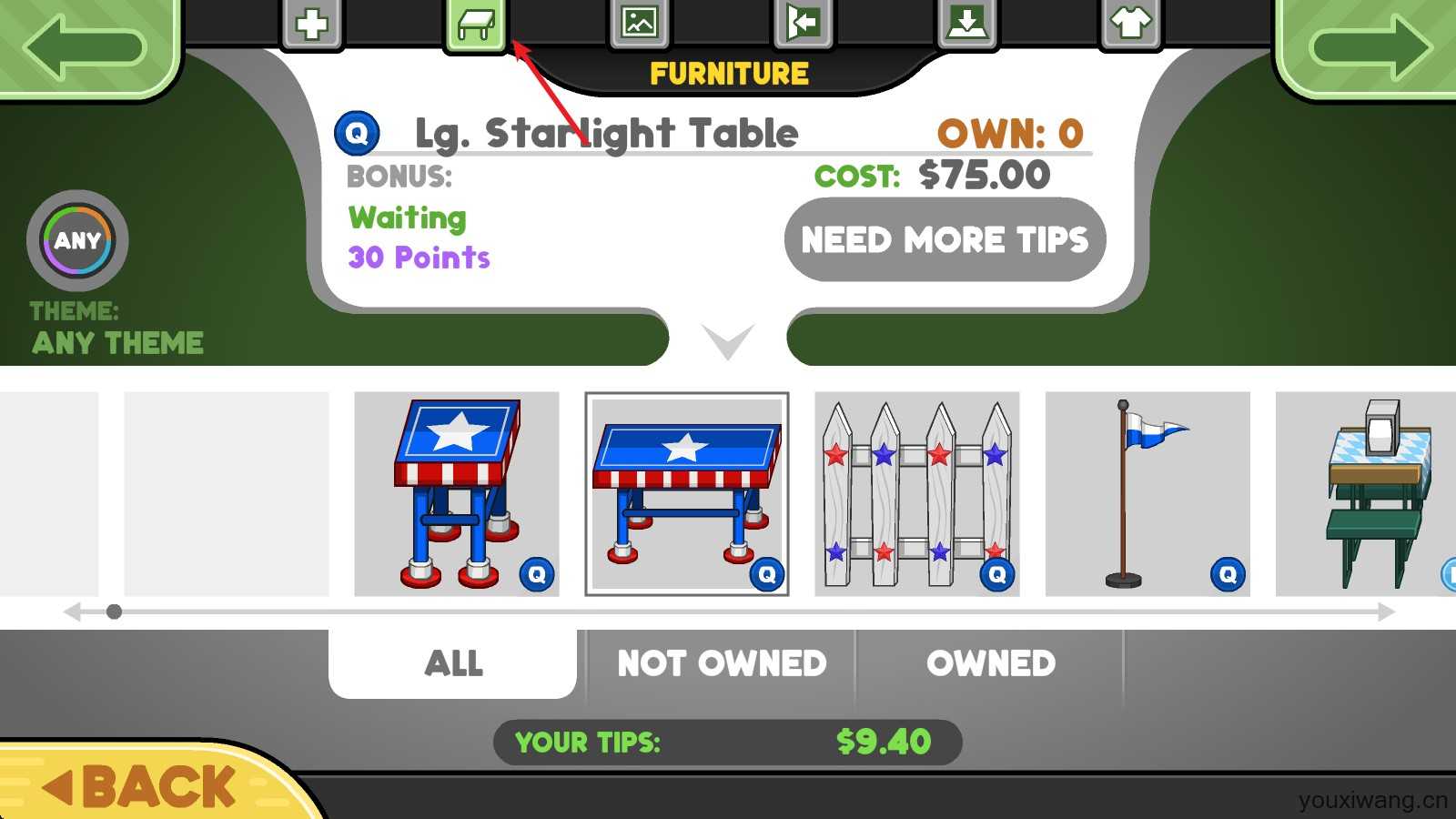Open the plus category tab
The image size is (1456, 819).
pos(312,24)
